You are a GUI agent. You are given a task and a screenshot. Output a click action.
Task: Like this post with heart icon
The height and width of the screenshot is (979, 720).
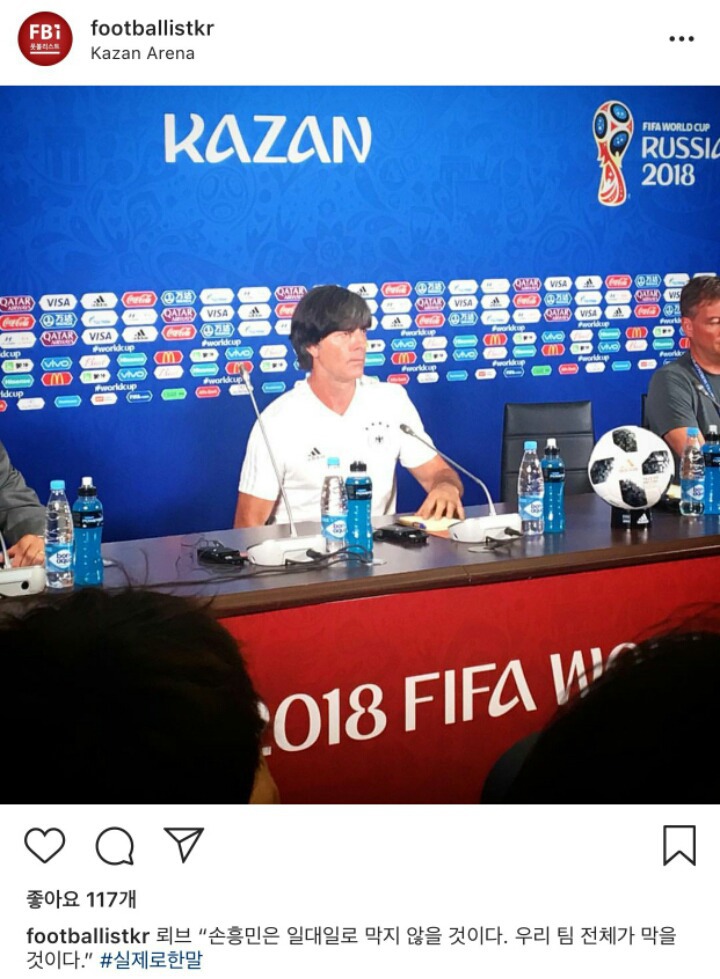pyautogui.click(x=45, y=846)
